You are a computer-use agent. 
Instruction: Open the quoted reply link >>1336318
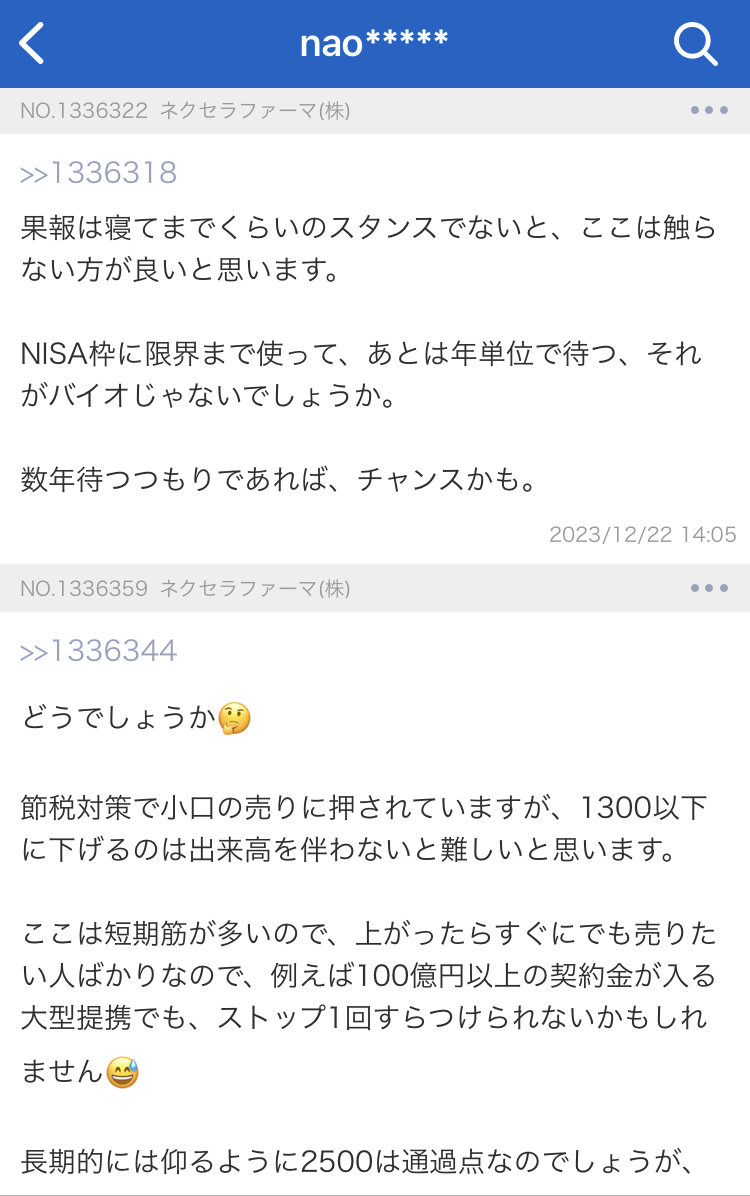click(x=97, y=172)
